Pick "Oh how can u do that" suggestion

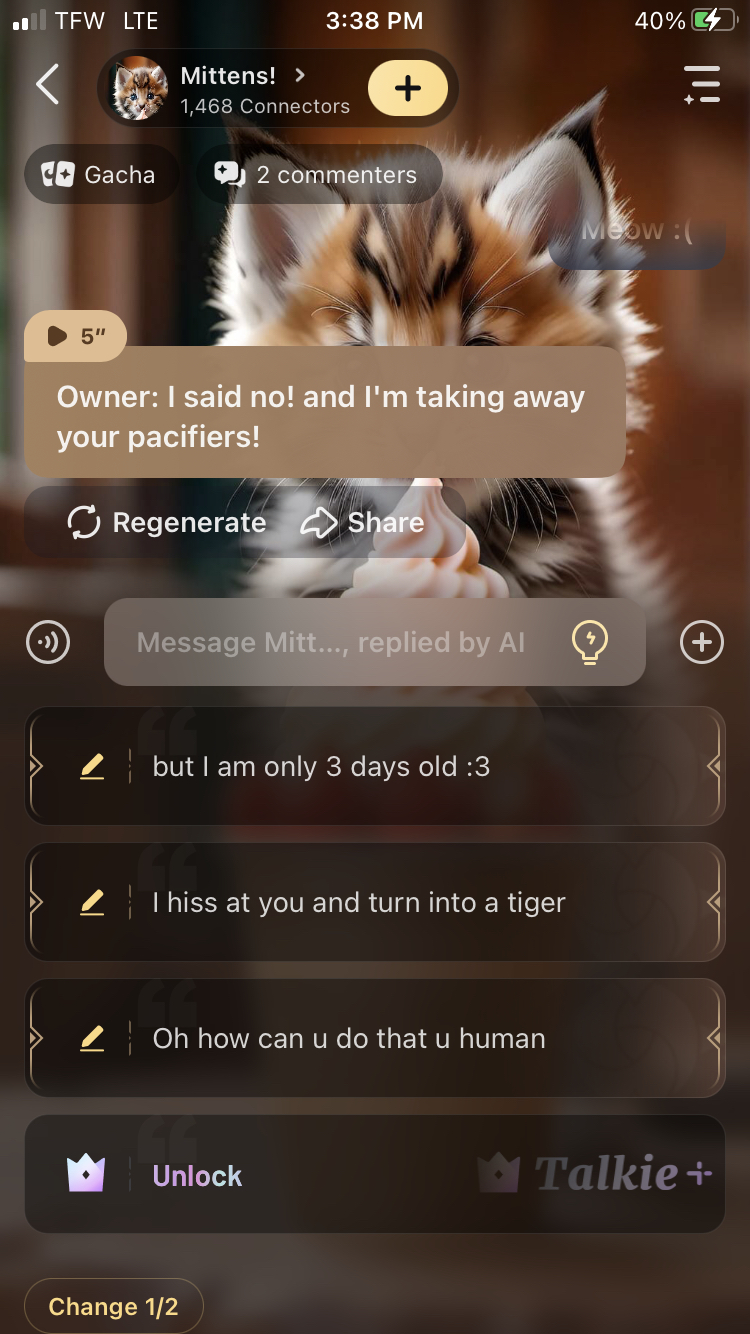coord(374,1039)
